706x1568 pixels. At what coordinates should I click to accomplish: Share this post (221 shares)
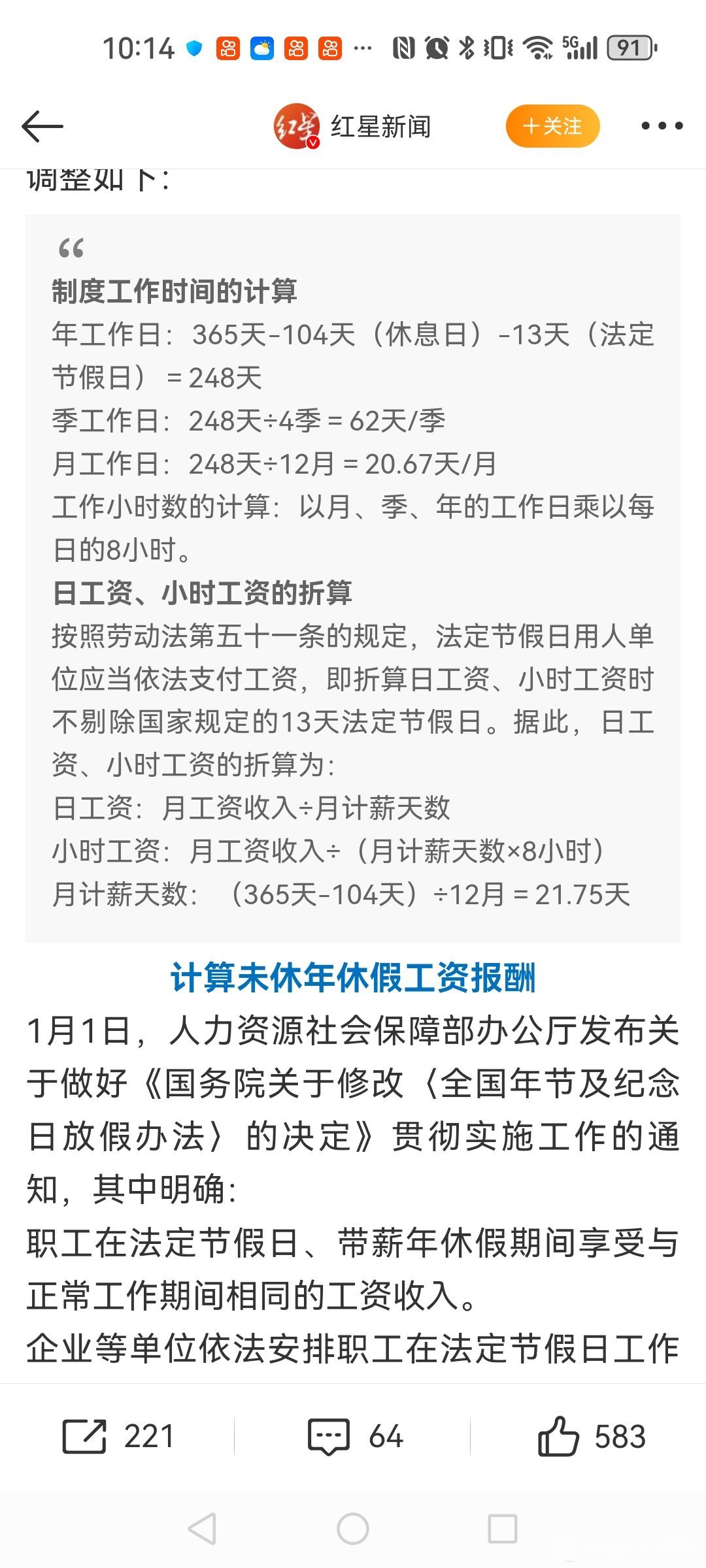tap(118, 1437)
